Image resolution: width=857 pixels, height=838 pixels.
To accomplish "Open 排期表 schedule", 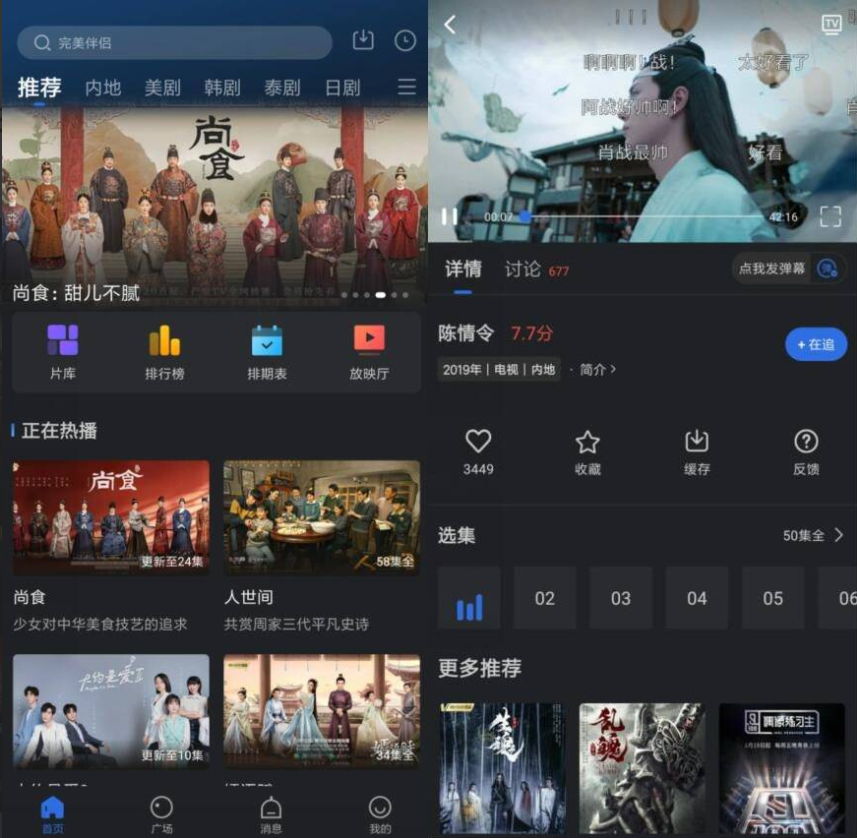I will pyautogui.click(x=267, y=352).
